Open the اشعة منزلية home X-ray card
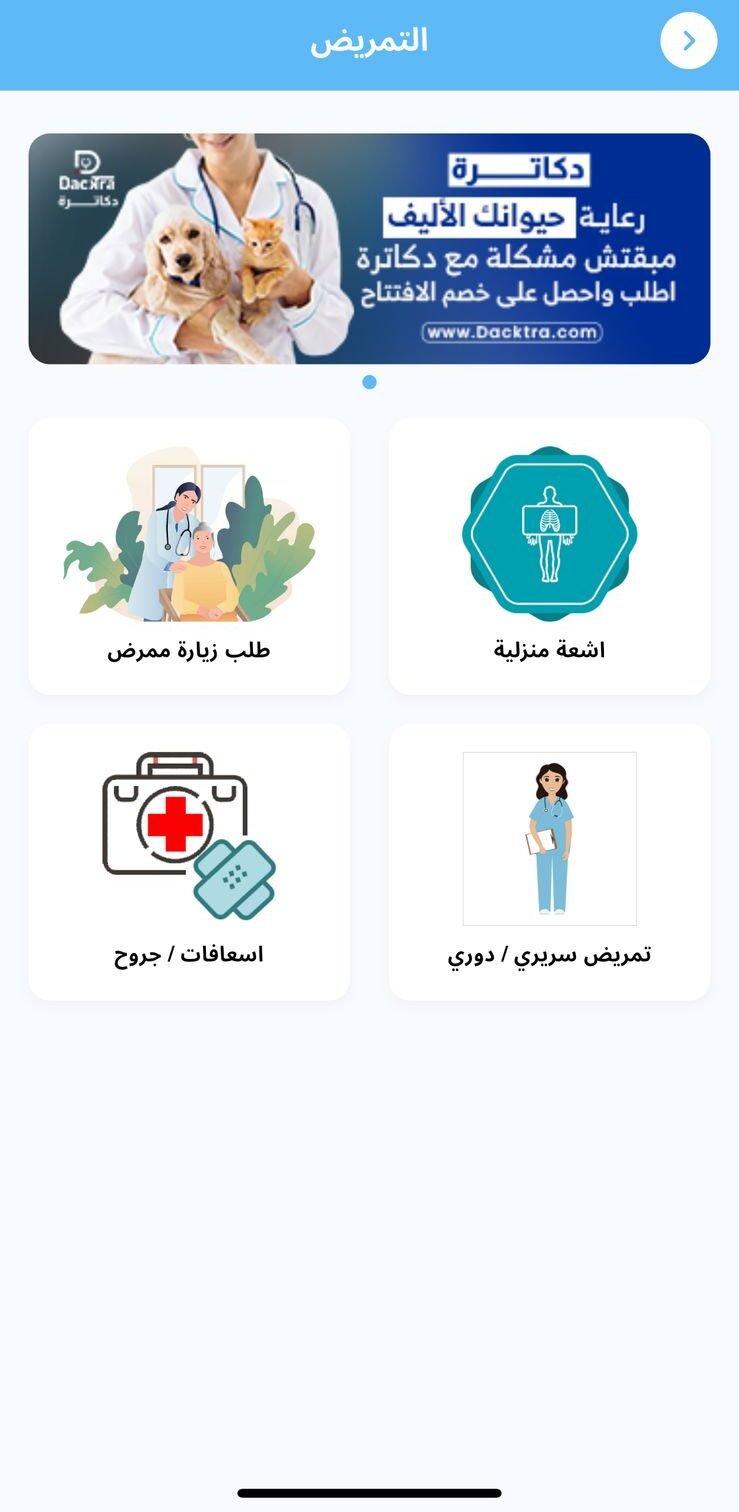This screenshot has width=739, height=1512. point(549,556)
